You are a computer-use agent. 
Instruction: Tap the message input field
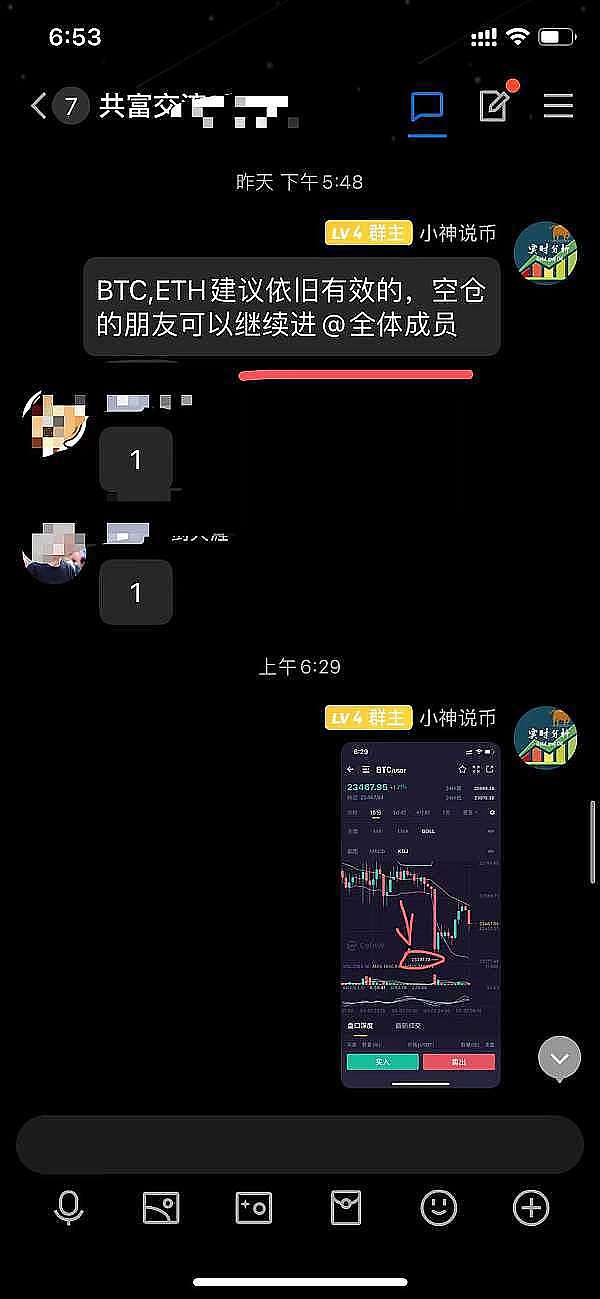[x=299, y=1144]
